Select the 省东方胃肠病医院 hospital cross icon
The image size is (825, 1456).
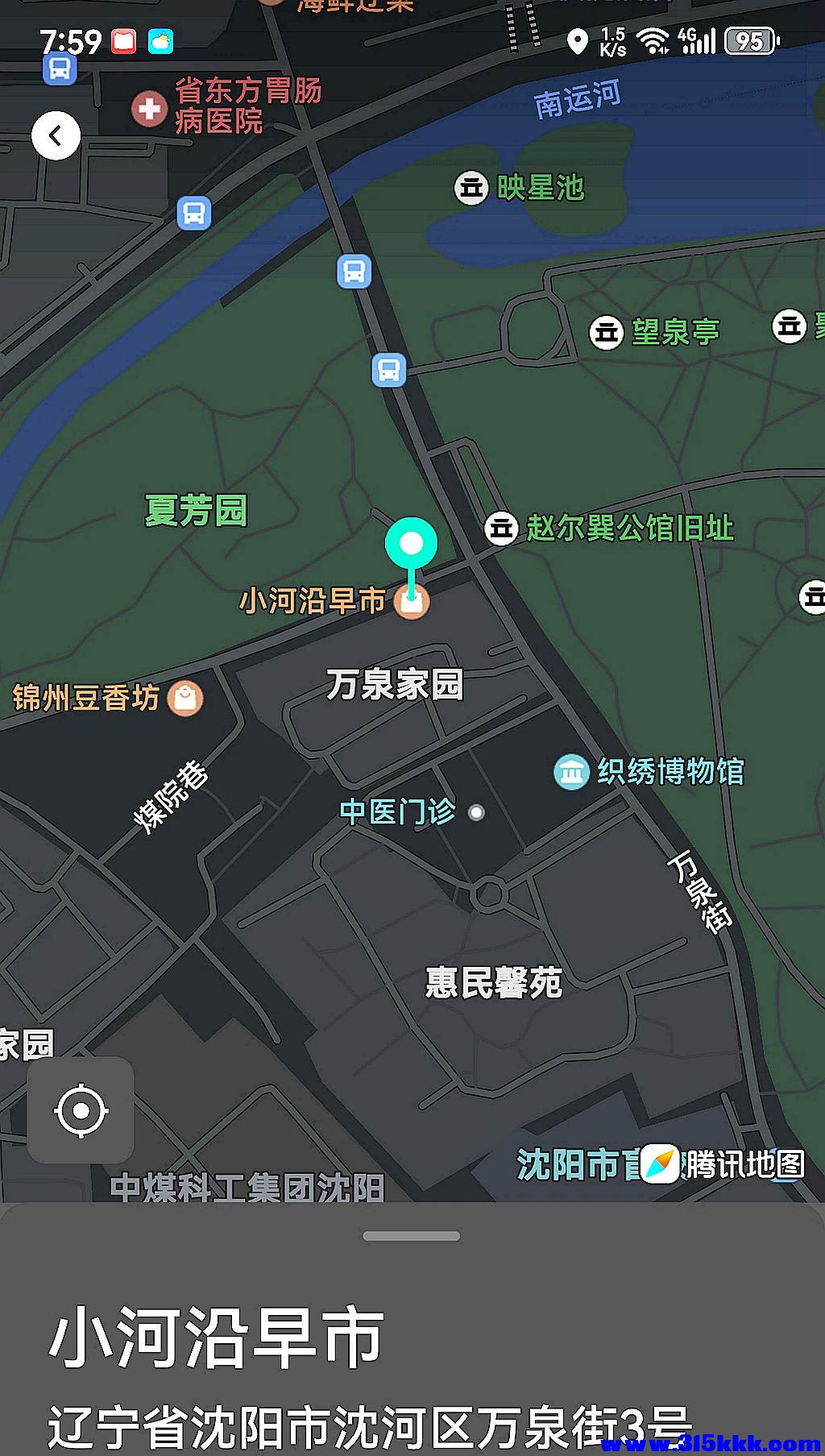[x=150, y=106]
